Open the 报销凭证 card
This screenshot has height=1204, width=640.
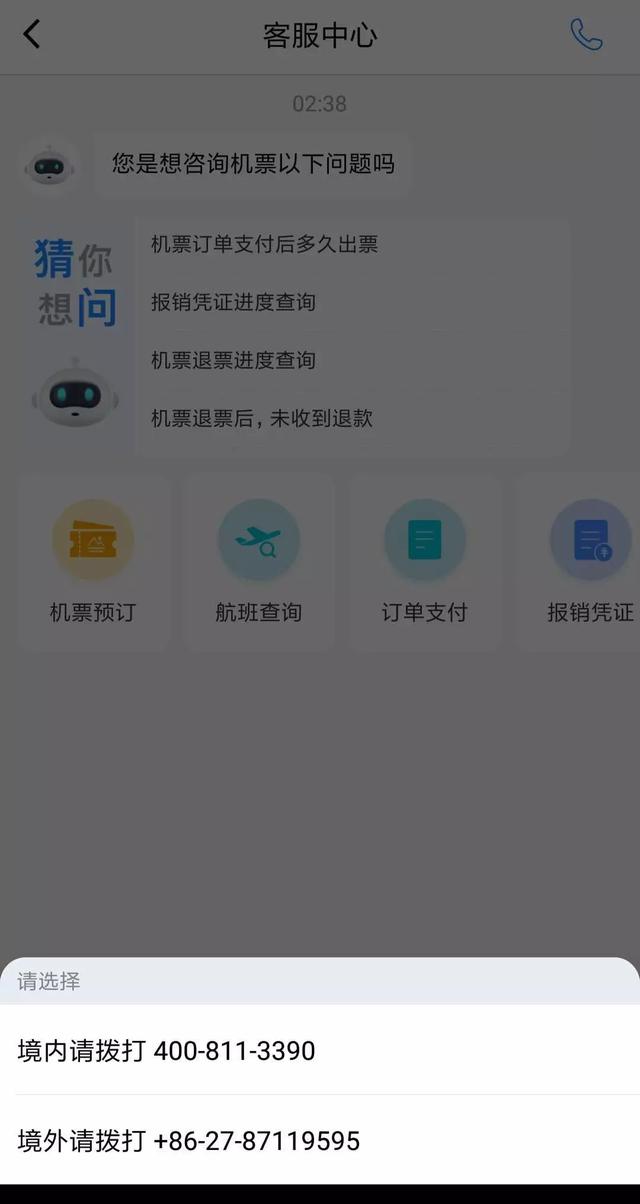(580, 563)
